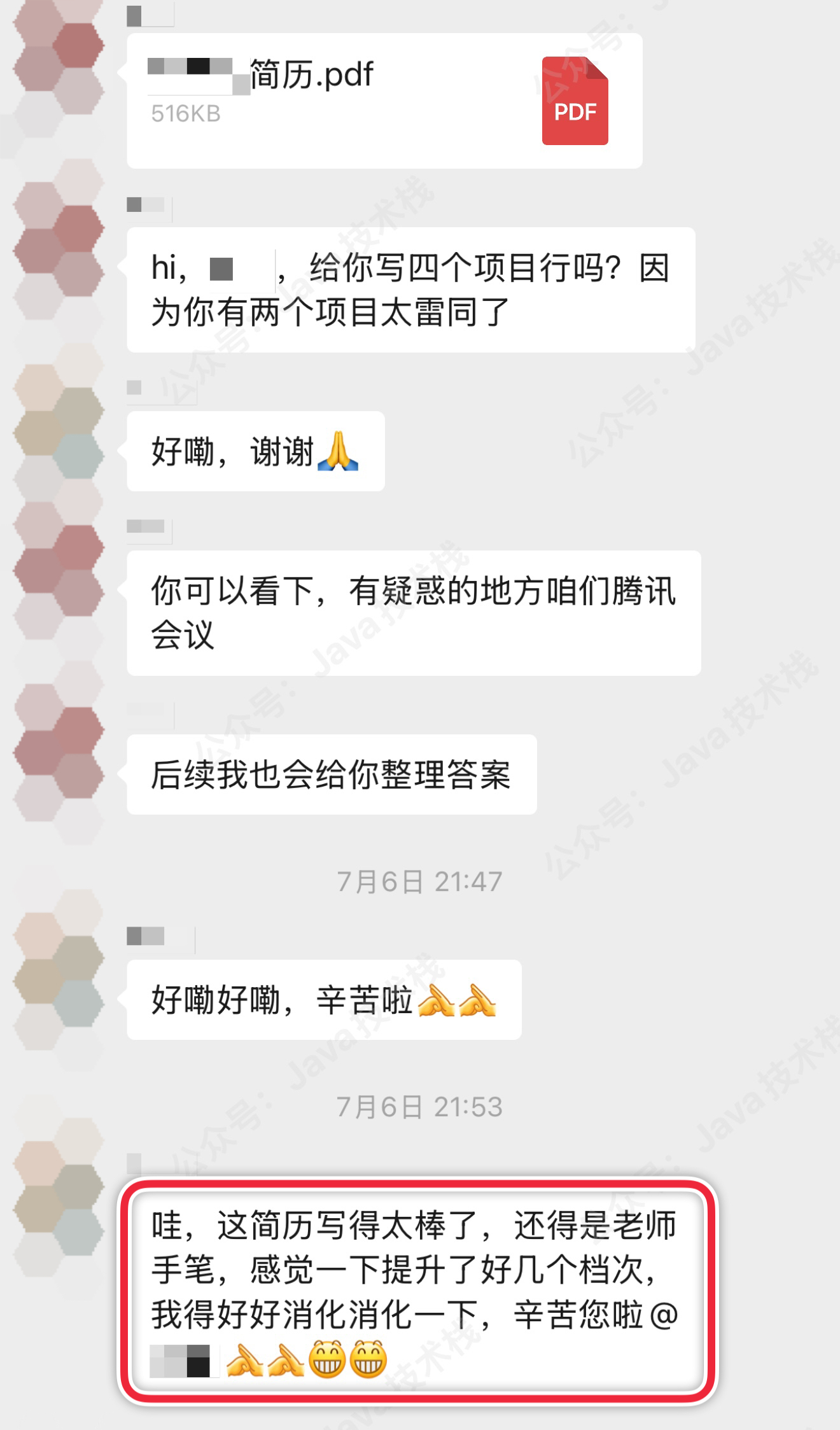Tap avatar beside the 好嘞,谢谢 message
This screenshot has height=1430, width=840.
(x=59, y=433)
